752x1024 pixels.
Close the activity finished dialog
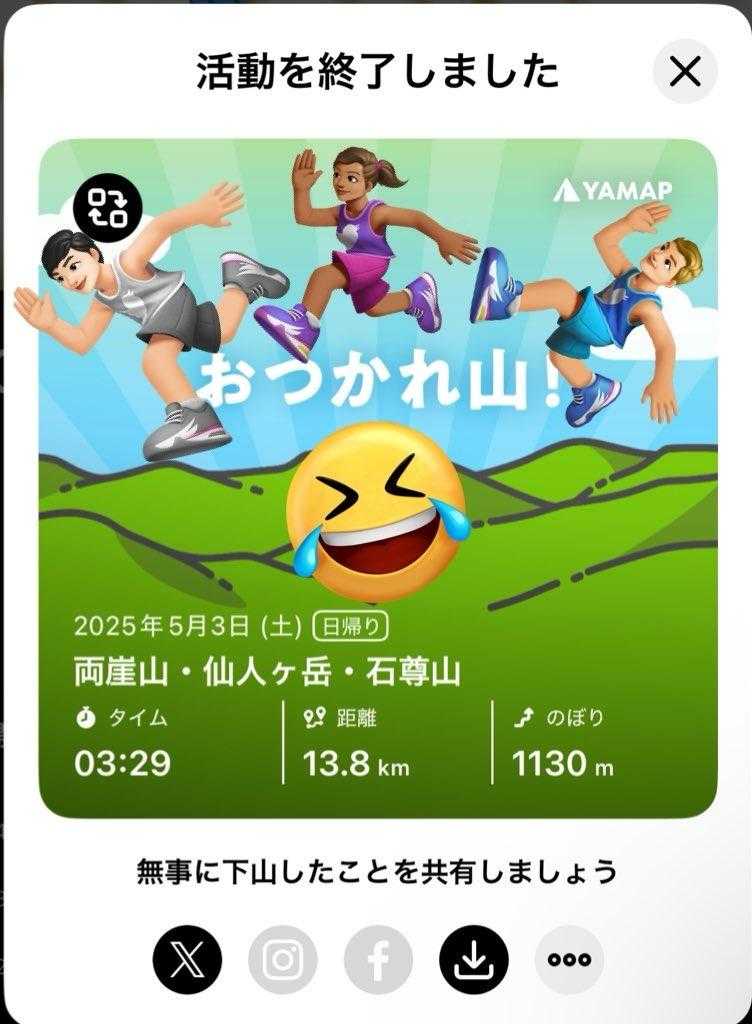pyautogui.click(x=685, y=71)
